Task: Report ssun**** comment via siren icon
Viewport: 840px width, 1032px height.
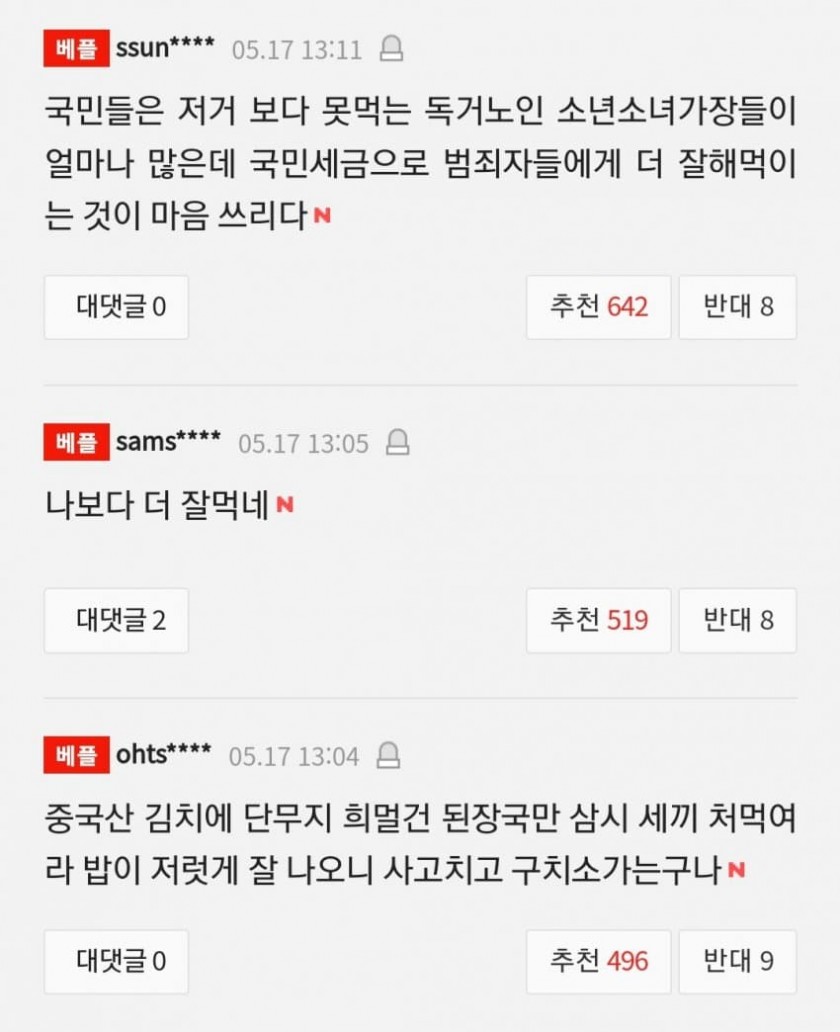Action: 392,49
